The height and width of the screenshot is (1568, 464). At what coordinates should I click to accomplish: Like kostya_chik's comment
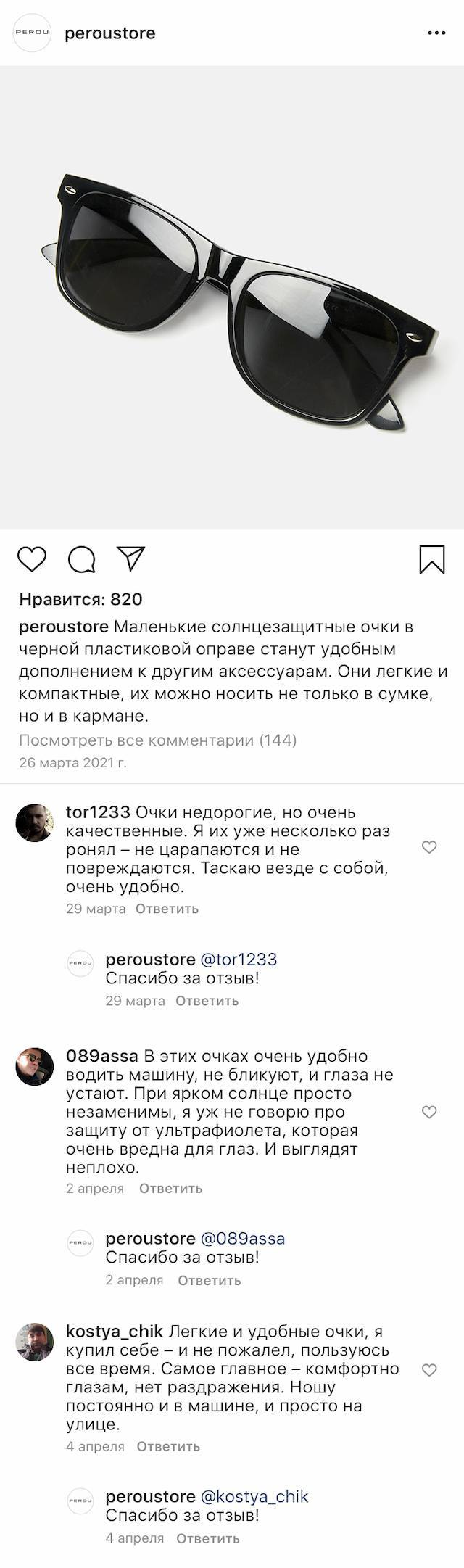pyautogui.click(x=429, y=1370)
